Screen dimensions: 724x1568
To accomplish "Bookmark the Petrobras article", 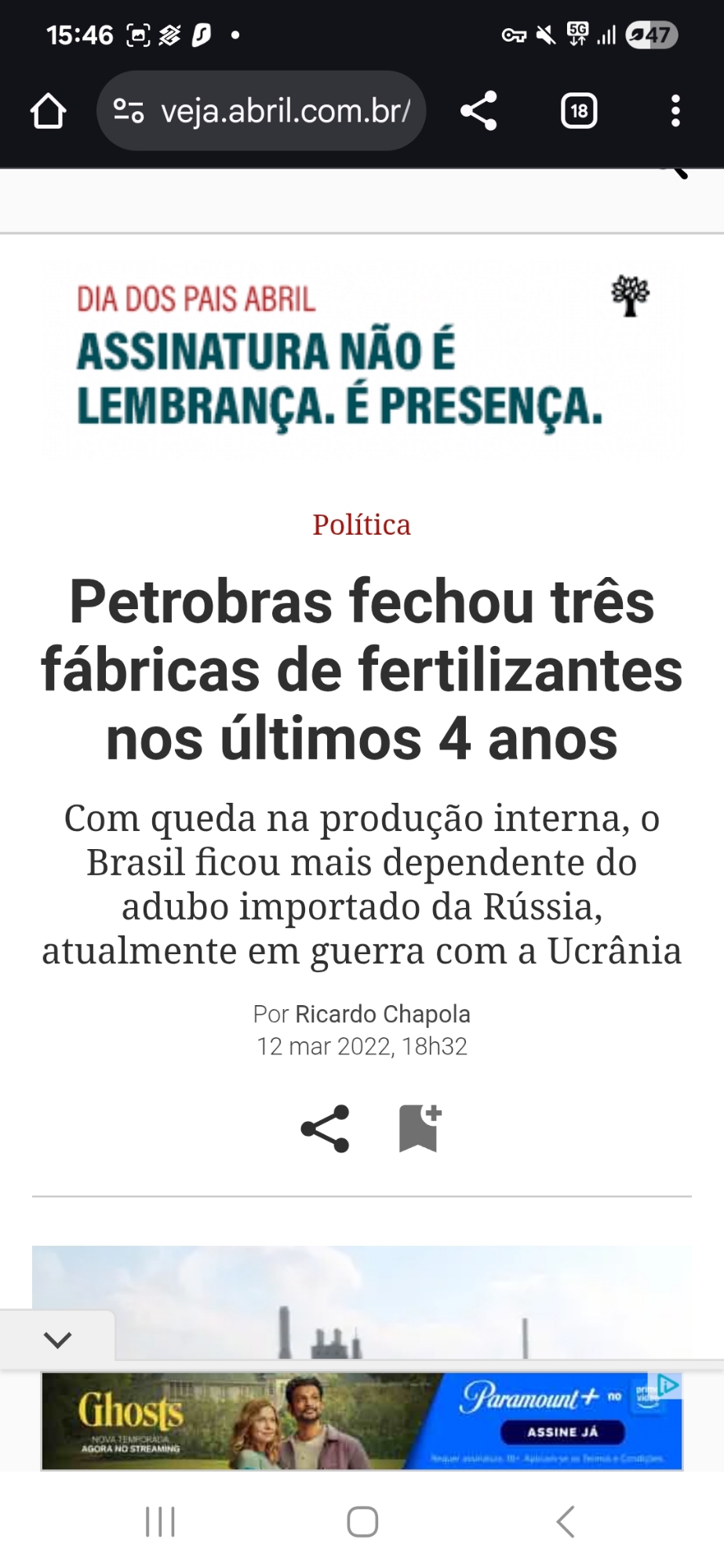I will (x=420, y=1128).
